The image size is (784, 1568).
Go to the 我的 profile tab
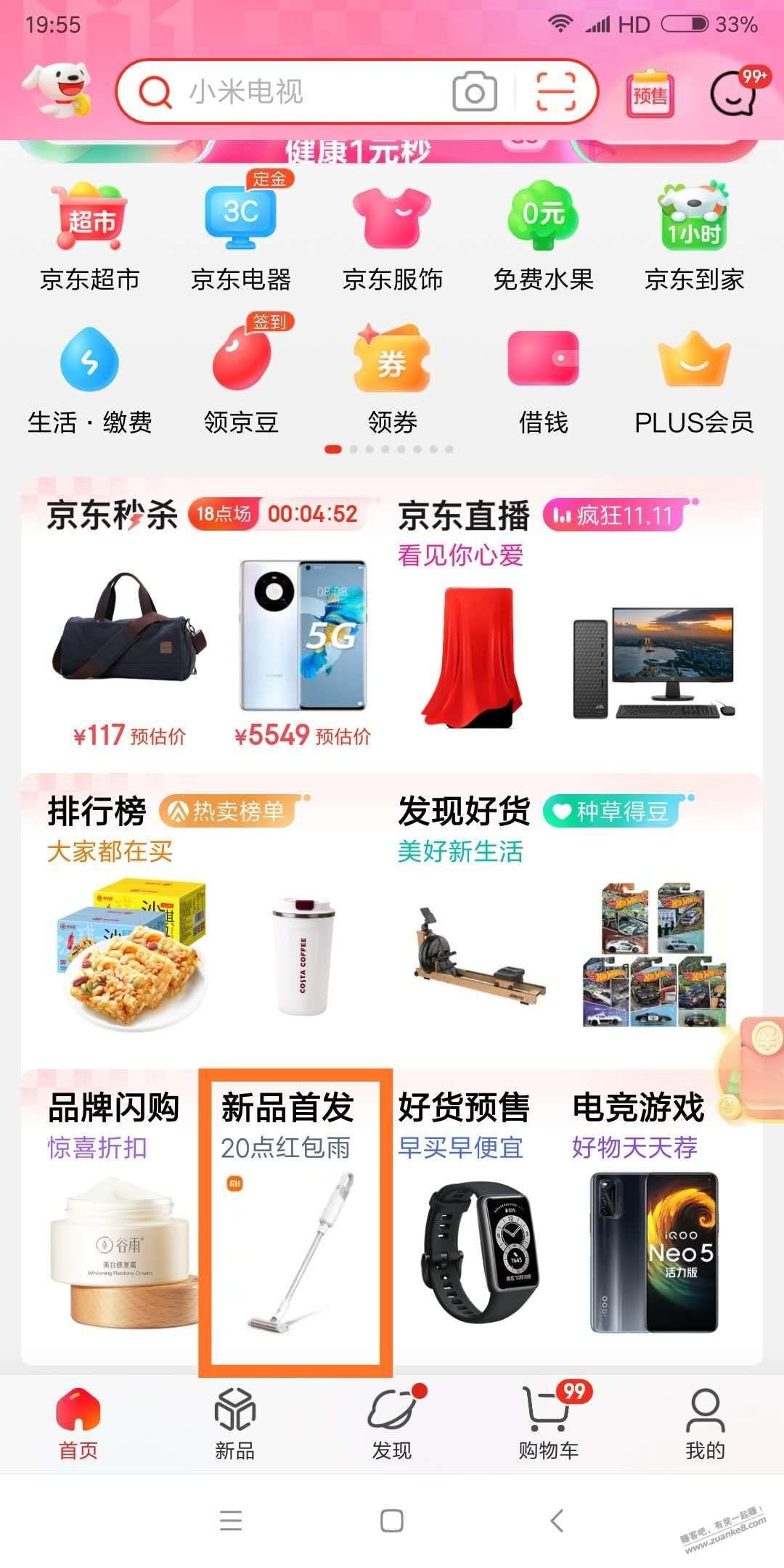click(705, 1424)
